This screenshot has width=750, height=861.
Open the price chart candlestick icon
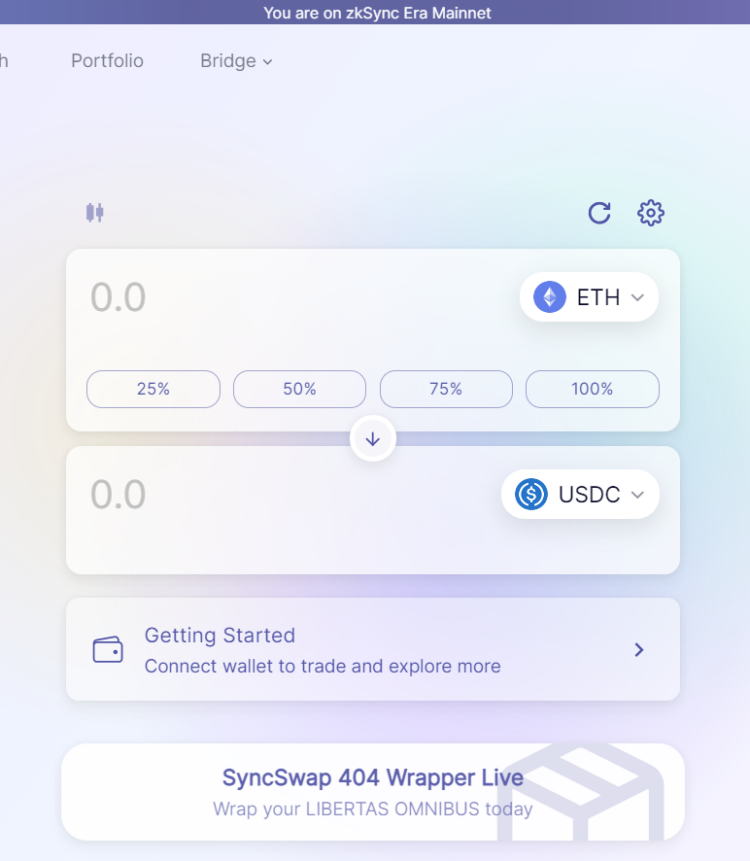coord(95,212)
